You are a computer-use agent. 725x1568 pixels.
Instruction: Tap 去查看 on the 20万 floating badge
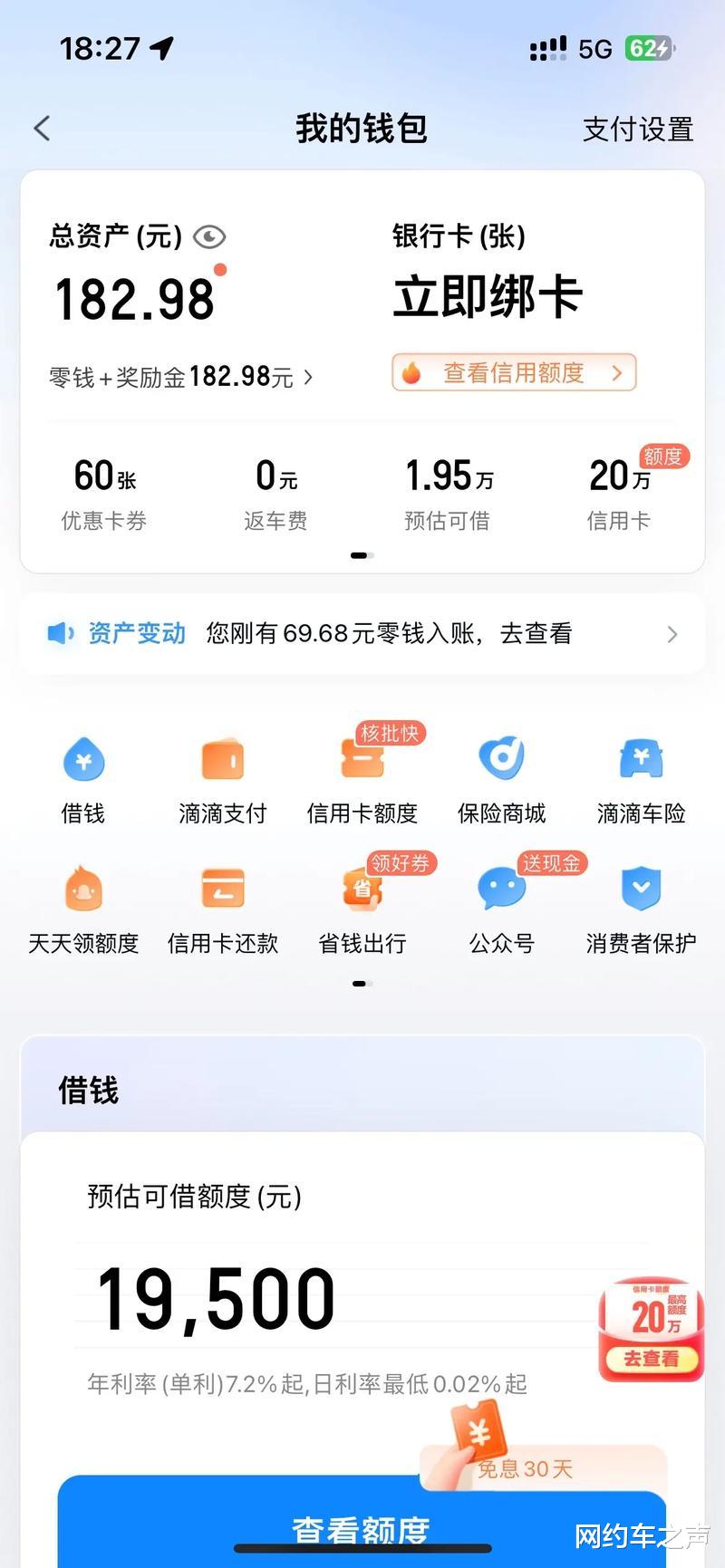point(651,1358)
